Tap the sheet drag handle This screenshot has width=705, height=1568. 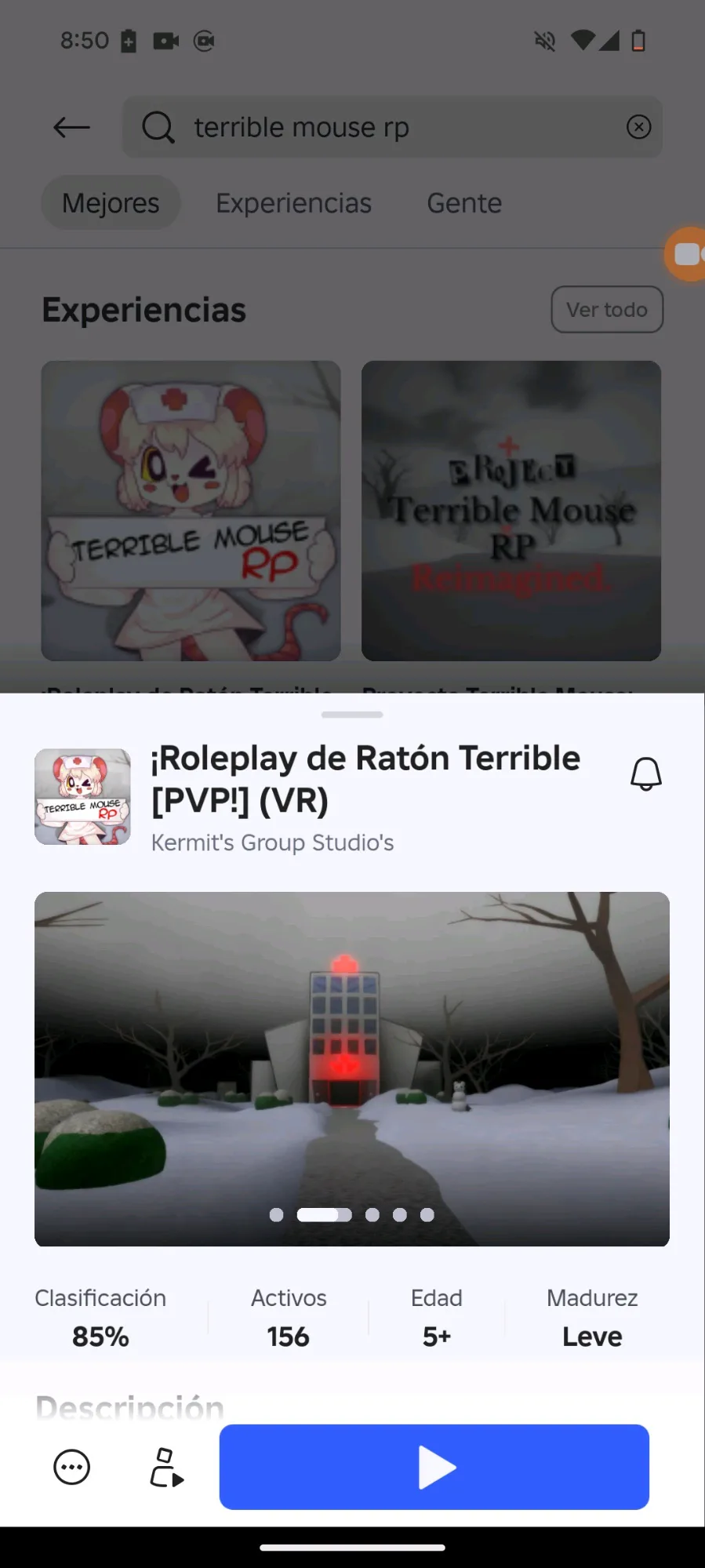coord(352,715)
